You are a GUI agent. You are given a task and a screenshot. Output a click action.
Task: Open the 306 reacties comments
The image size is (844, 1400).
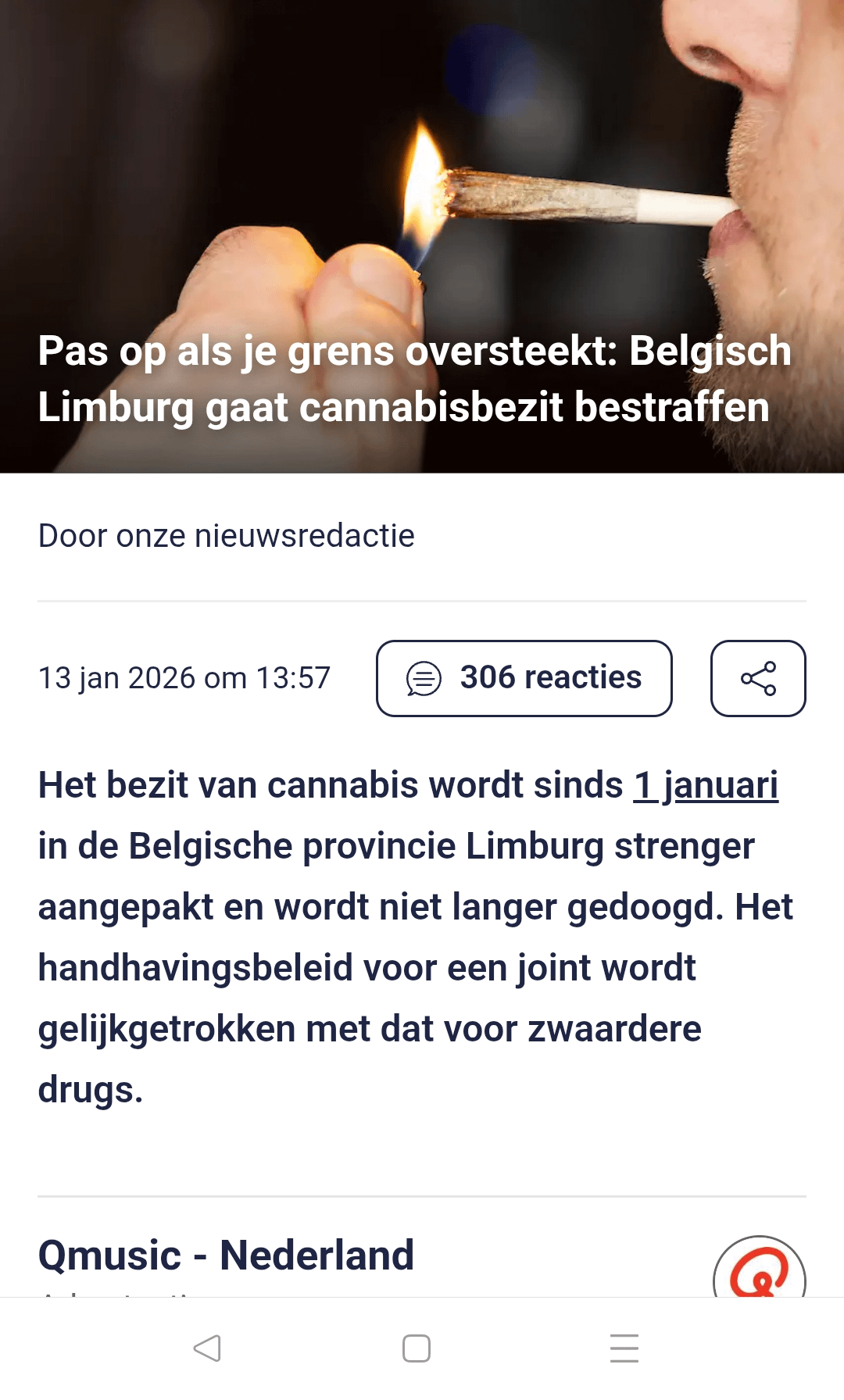click(524, 678)
